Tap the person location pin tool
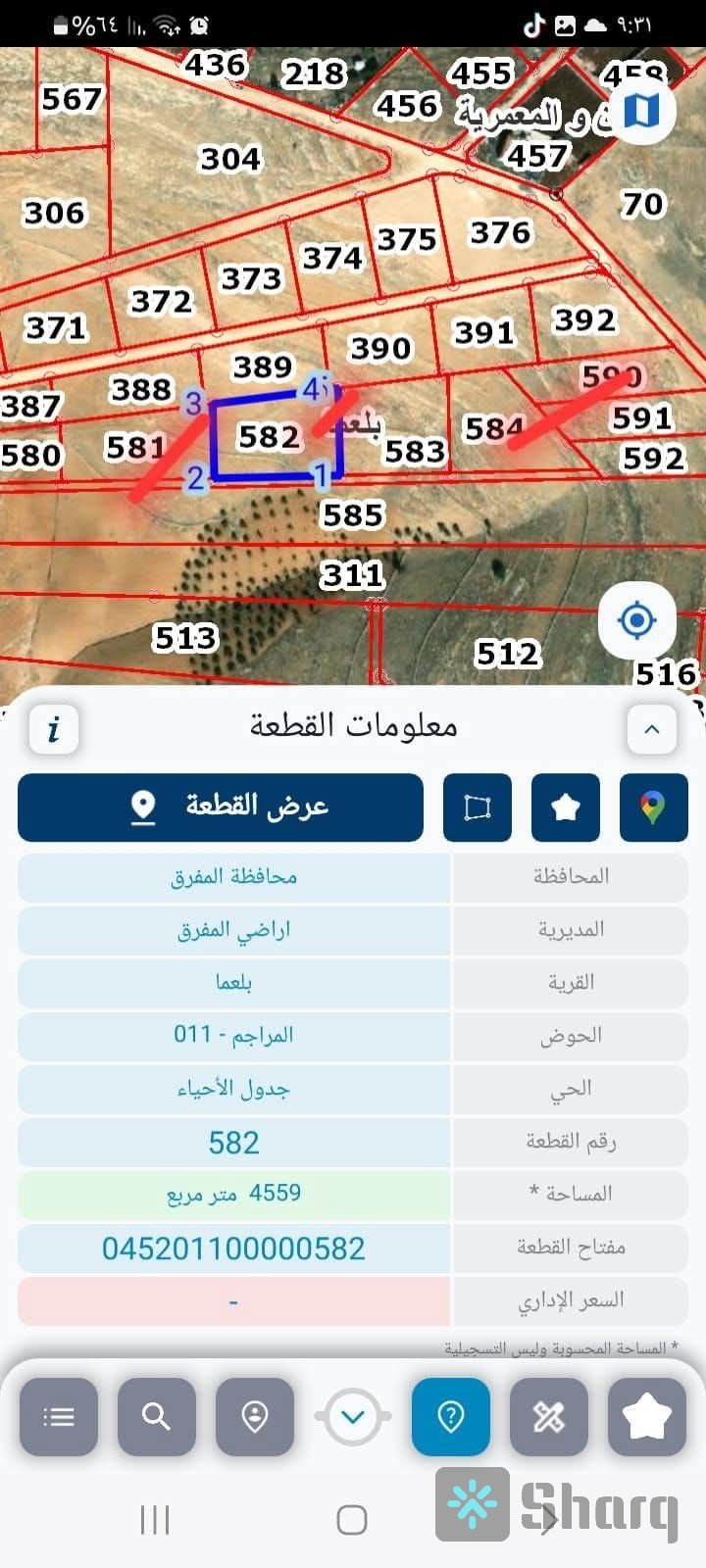This screenshot has width=706, height=1568. [x=255, y=1416]
